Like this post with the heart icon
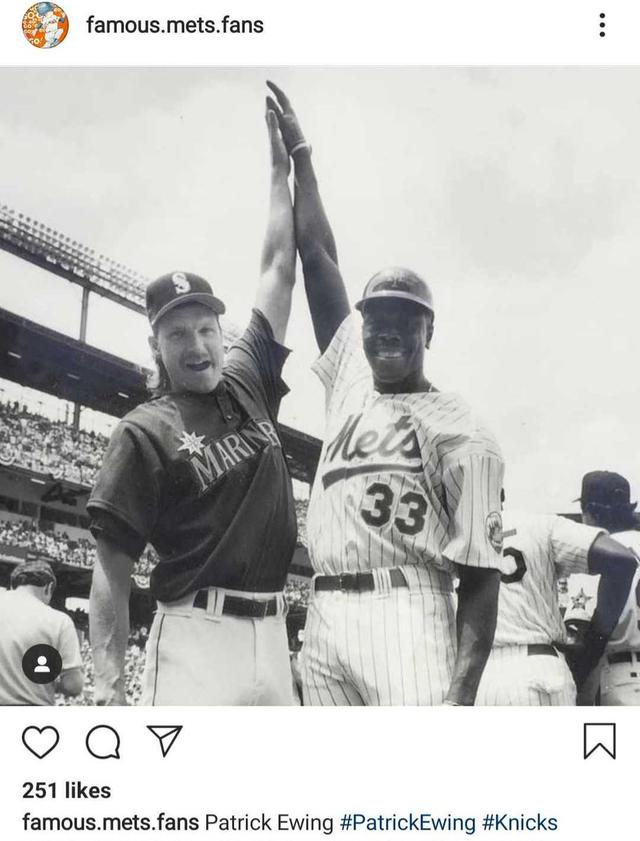The image size is (640, 841). point(40,742)
